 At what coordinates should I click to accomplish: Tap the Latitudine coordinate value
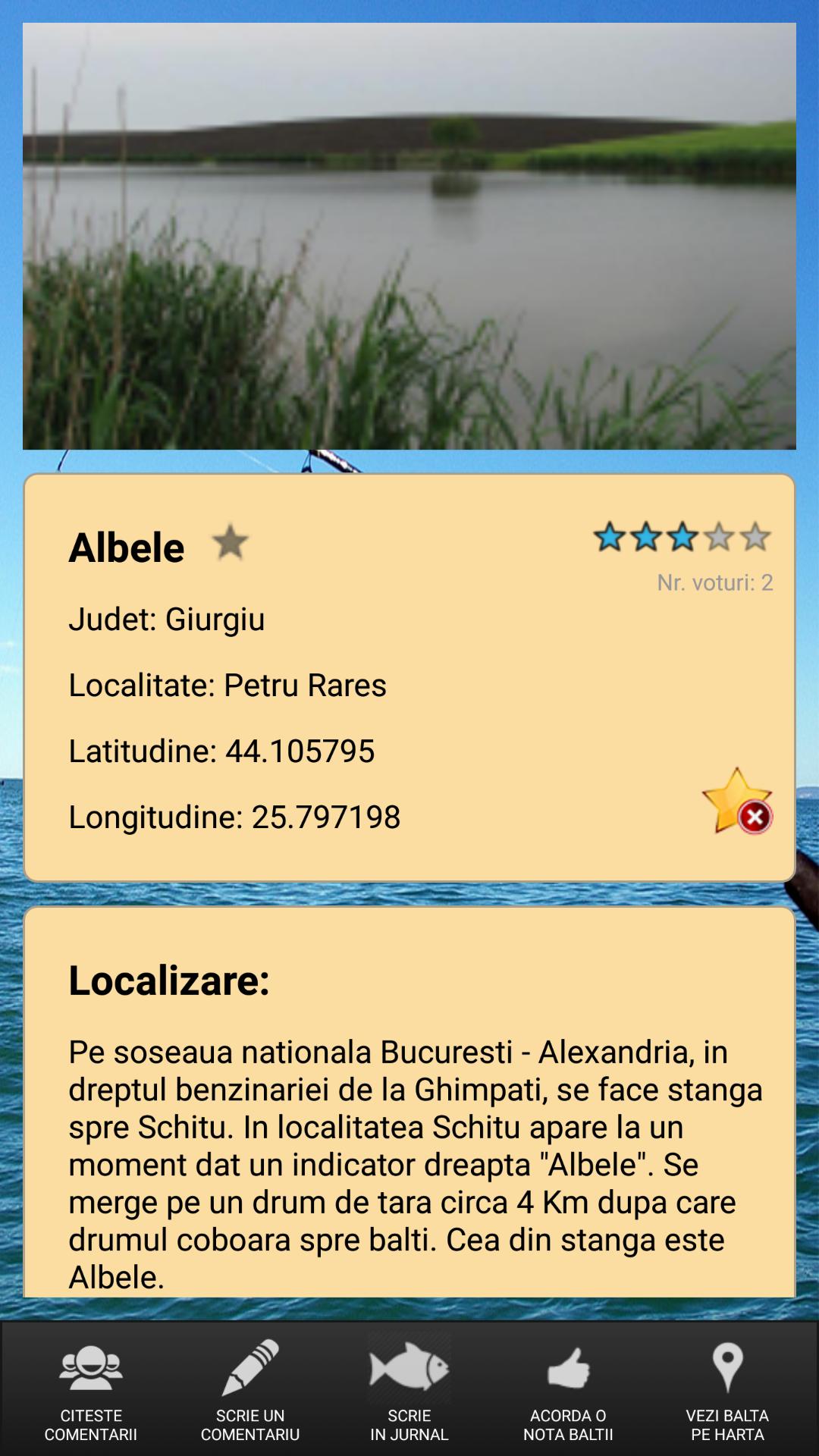(x=220, y=752)
